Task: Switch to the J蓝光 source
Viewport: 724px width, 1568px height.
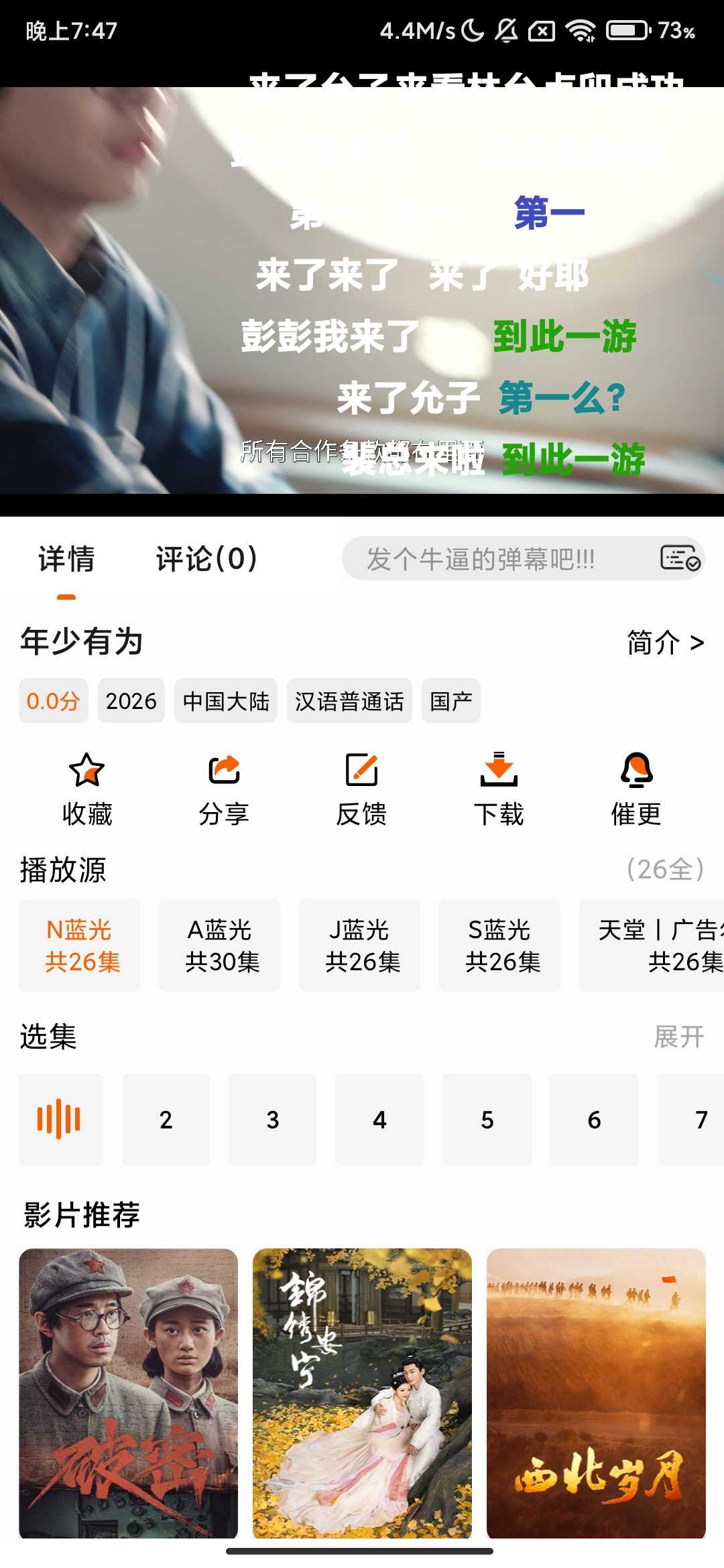Action: pos(359,945)
